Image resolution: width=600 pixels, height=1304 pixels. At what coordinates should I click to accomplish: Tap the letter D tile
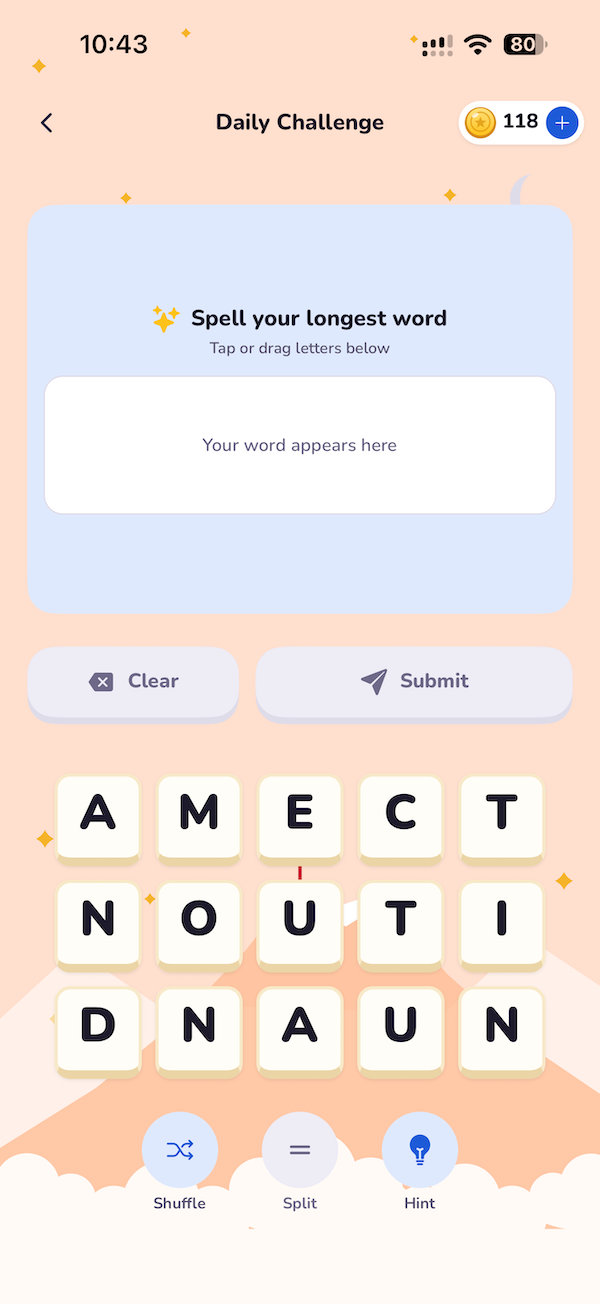point(98,1030)
